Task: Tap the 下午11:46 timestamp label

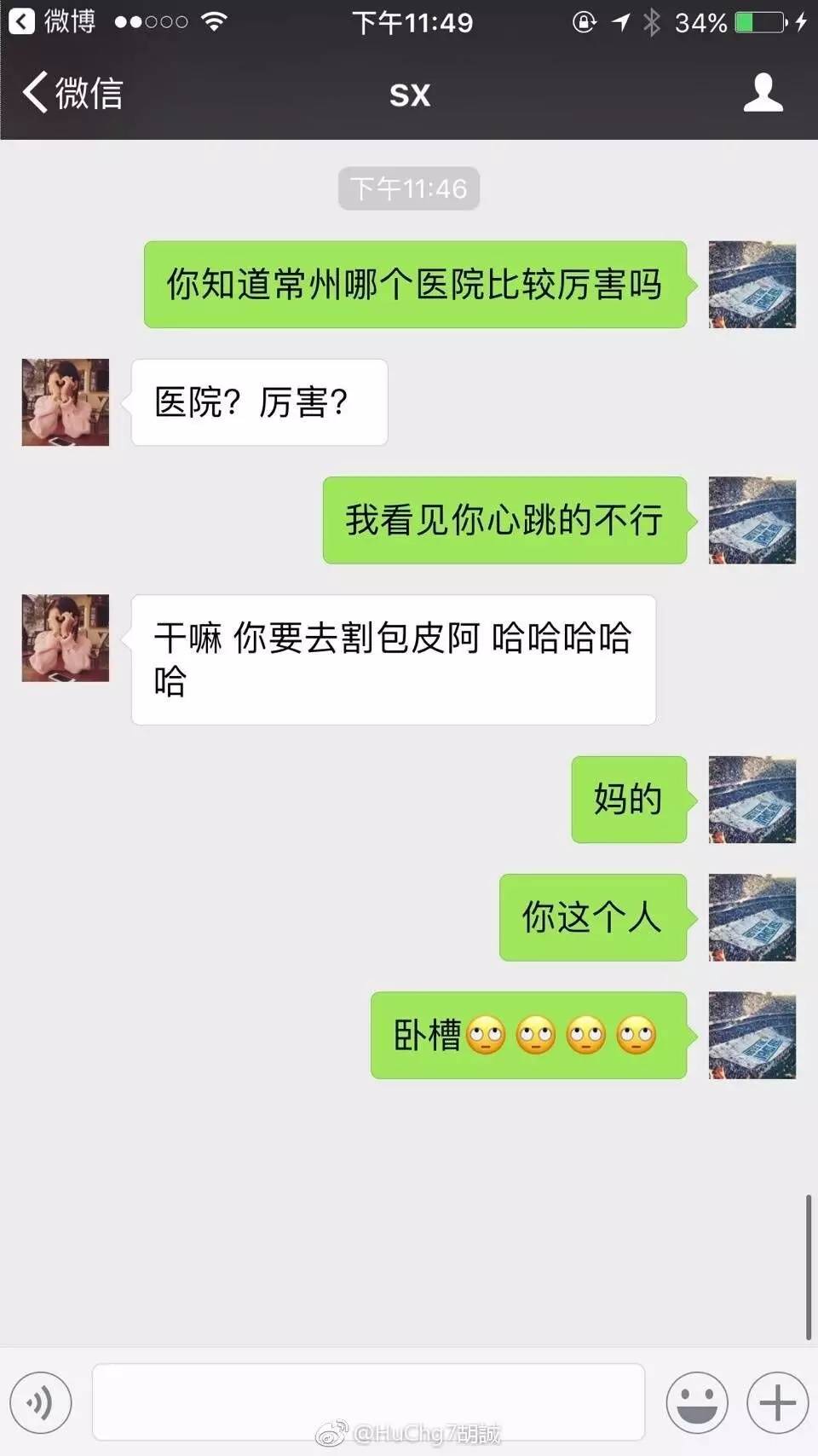Action: point(408,188)
